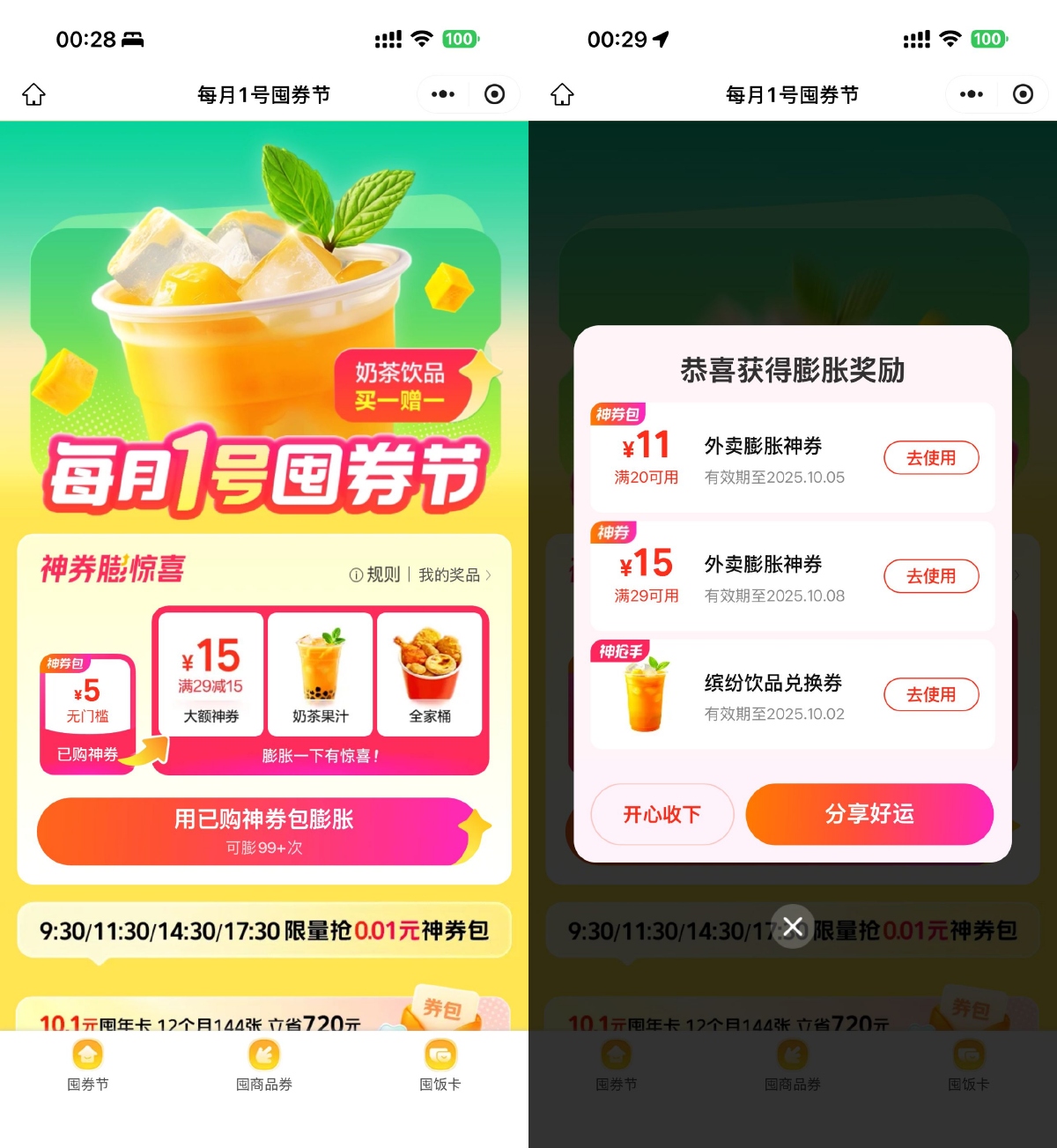Tap 去使用 on the 缤纷饮品兑换券
This screenshot has width=1057, height=1148.
click(x=931, y=694)
